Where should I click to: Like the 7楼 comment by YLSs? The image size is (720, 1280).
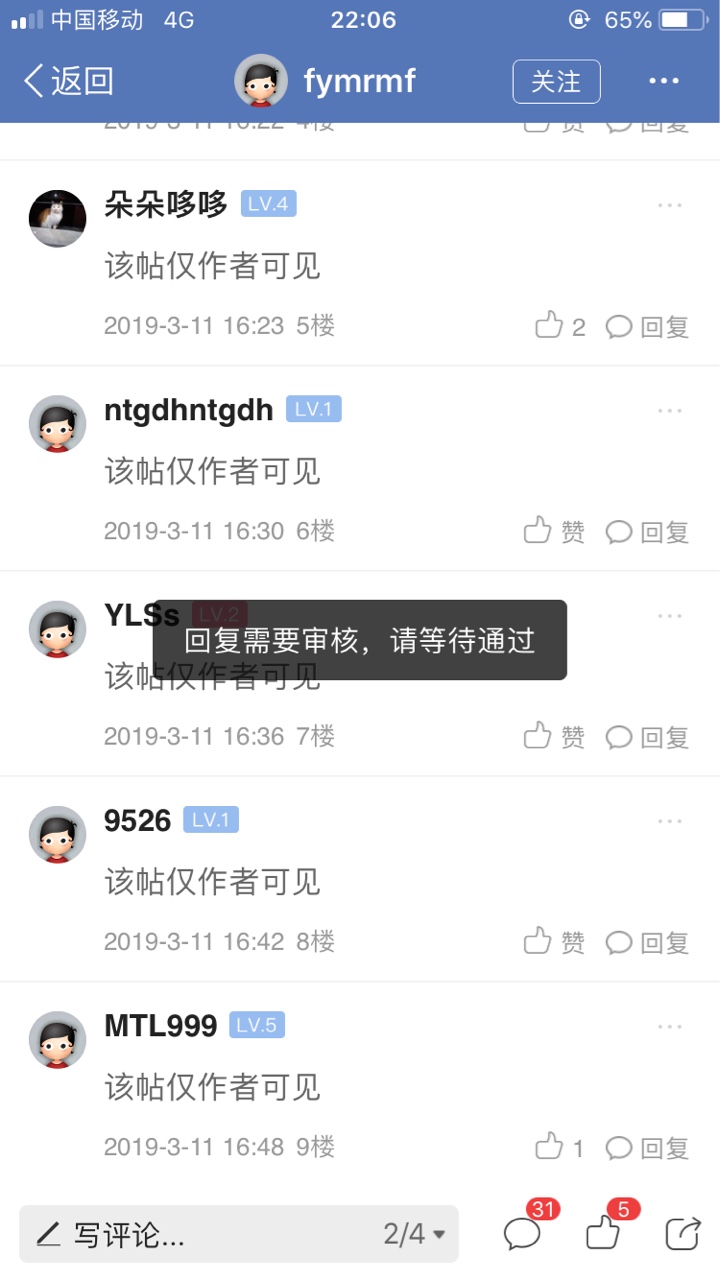554,737
